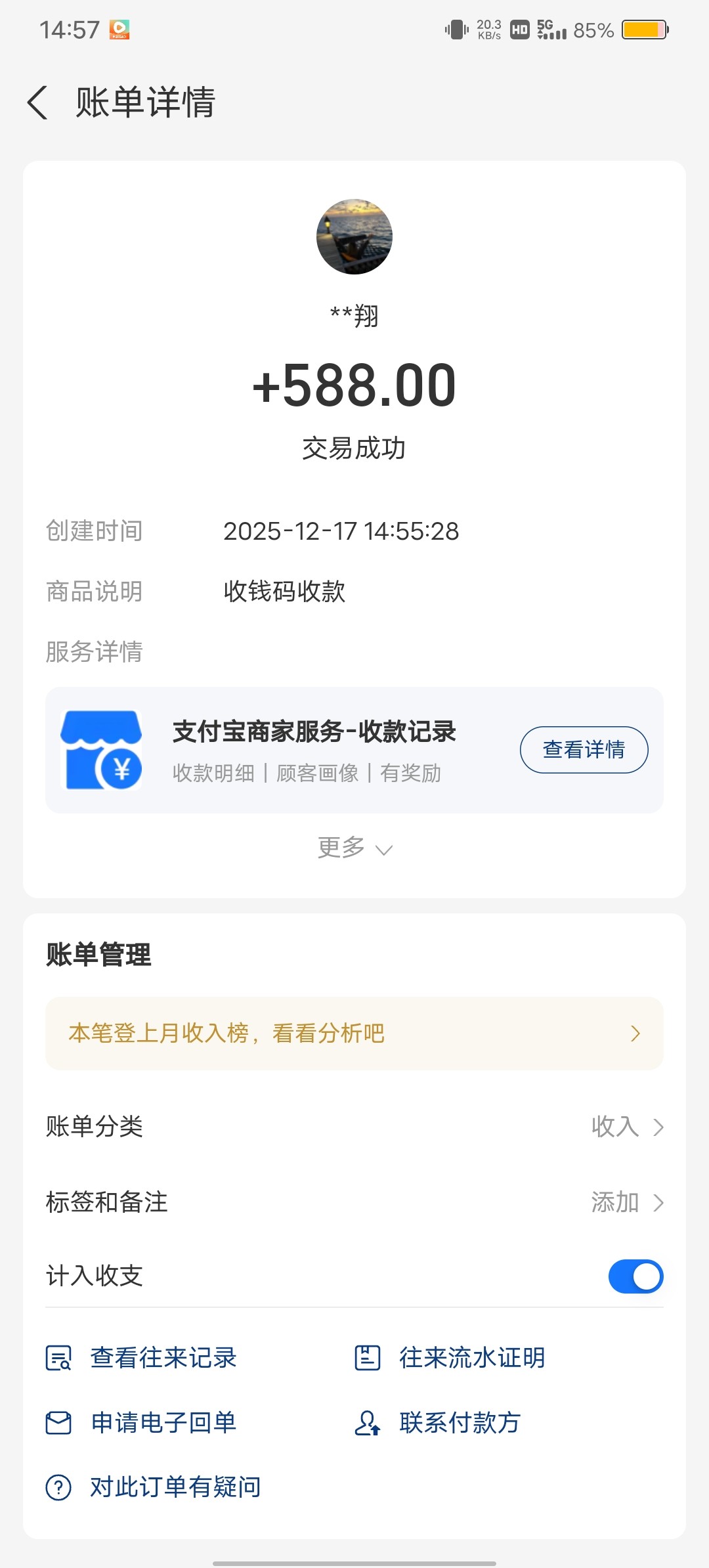The width and height of the screenshot is (709, 1568).
Task: Click the question mark icon for 对此订单有疑问
Action: (58, 1487)
